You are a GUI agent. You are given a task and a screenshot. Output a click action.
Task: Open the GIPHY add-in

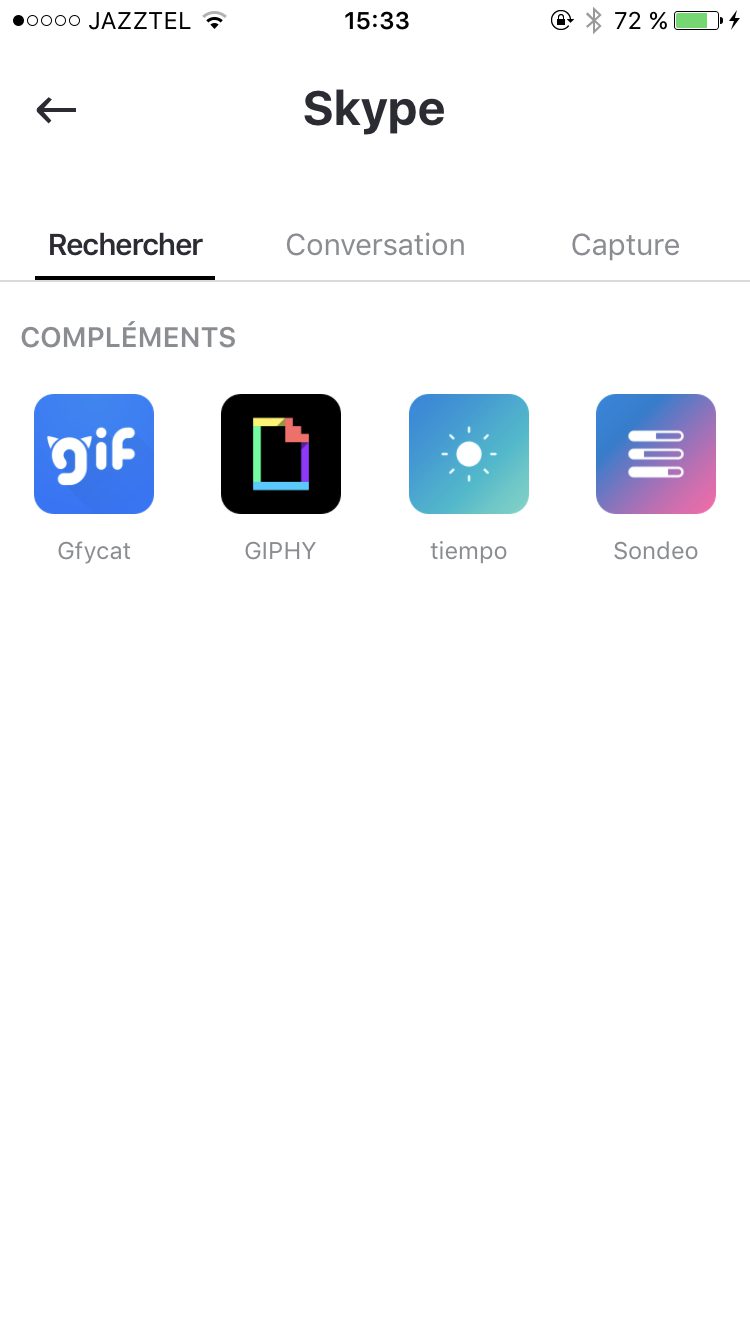[281, 454]
